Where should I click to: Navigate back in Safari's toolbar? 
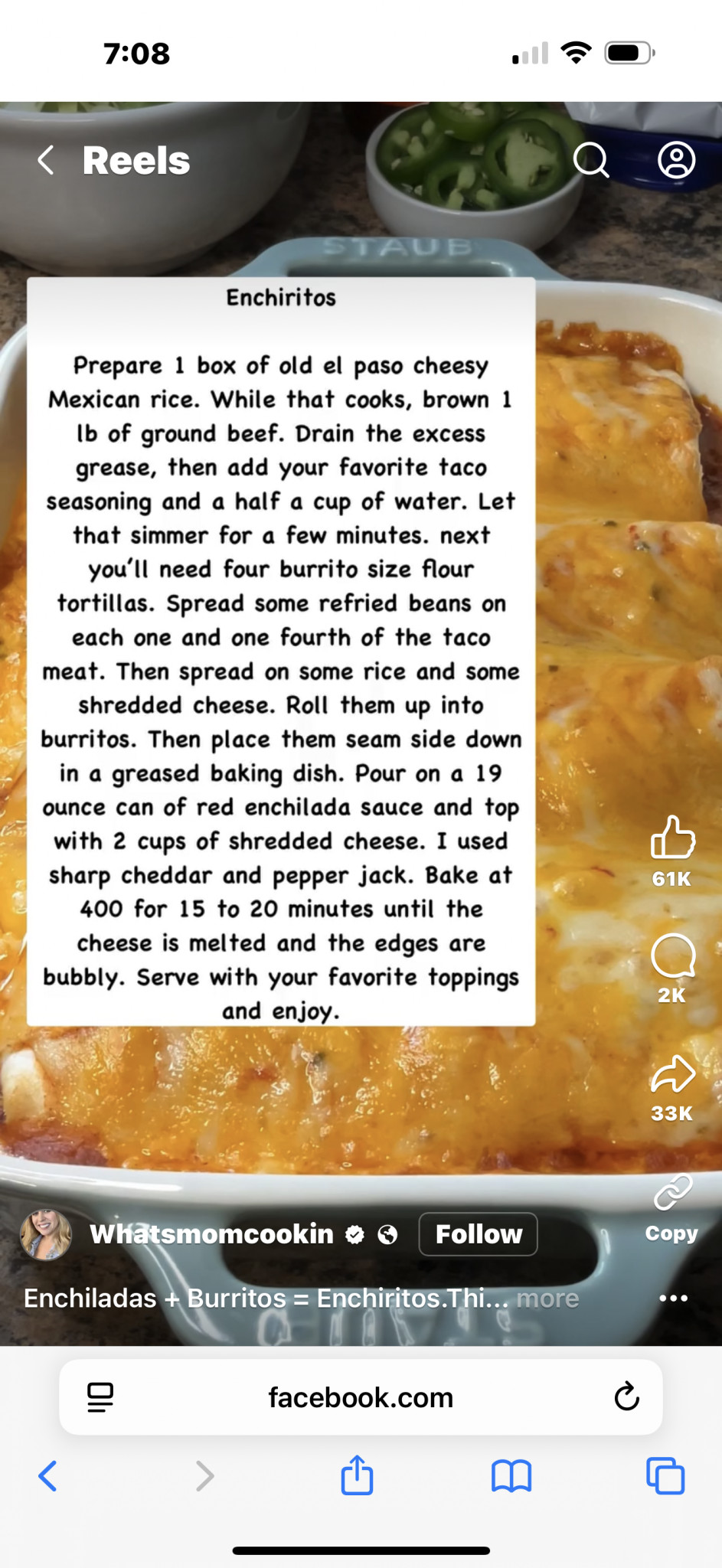pos(47,1475)
